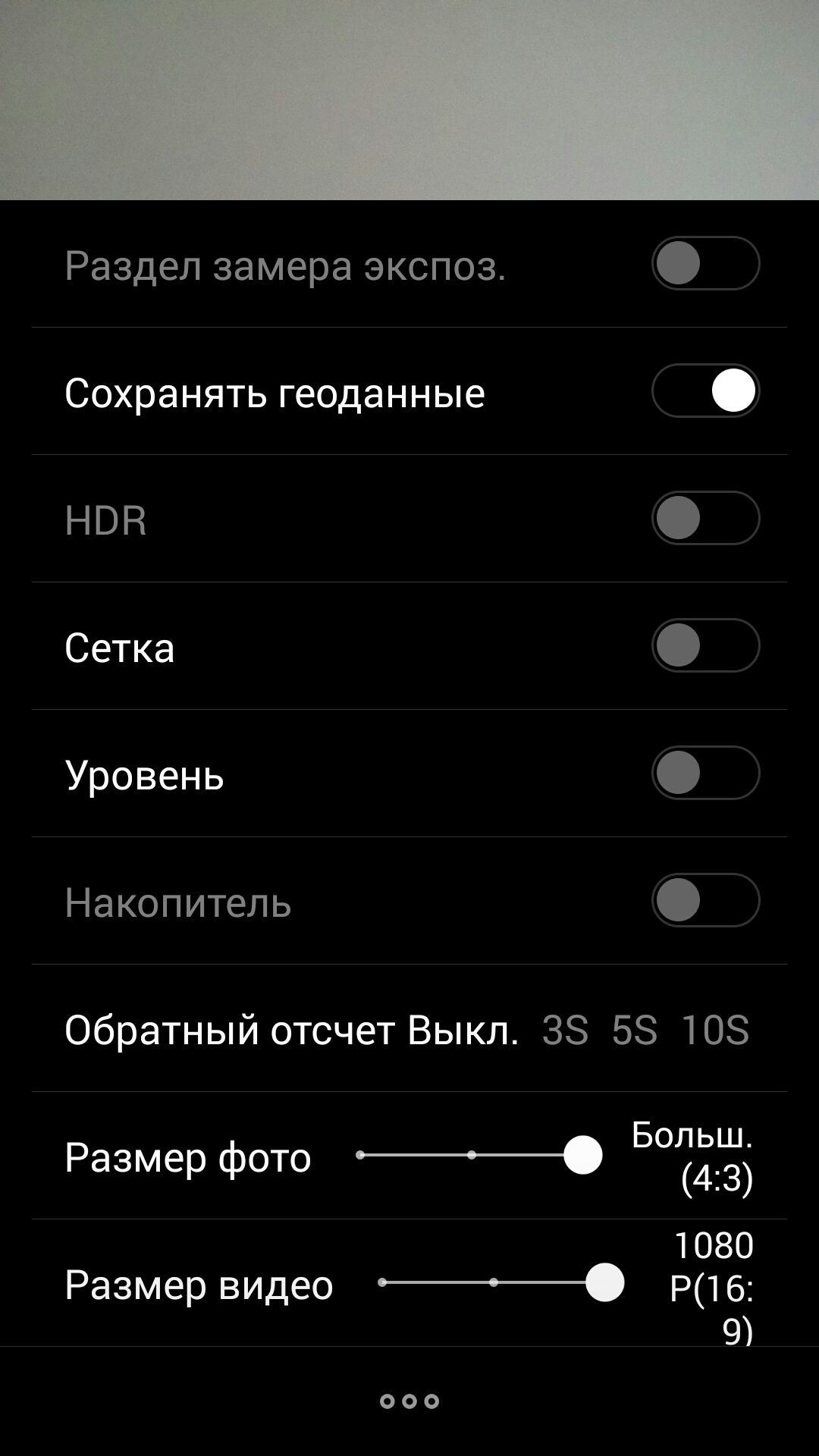Toggle the HDR switch

(x=705, y=518)
